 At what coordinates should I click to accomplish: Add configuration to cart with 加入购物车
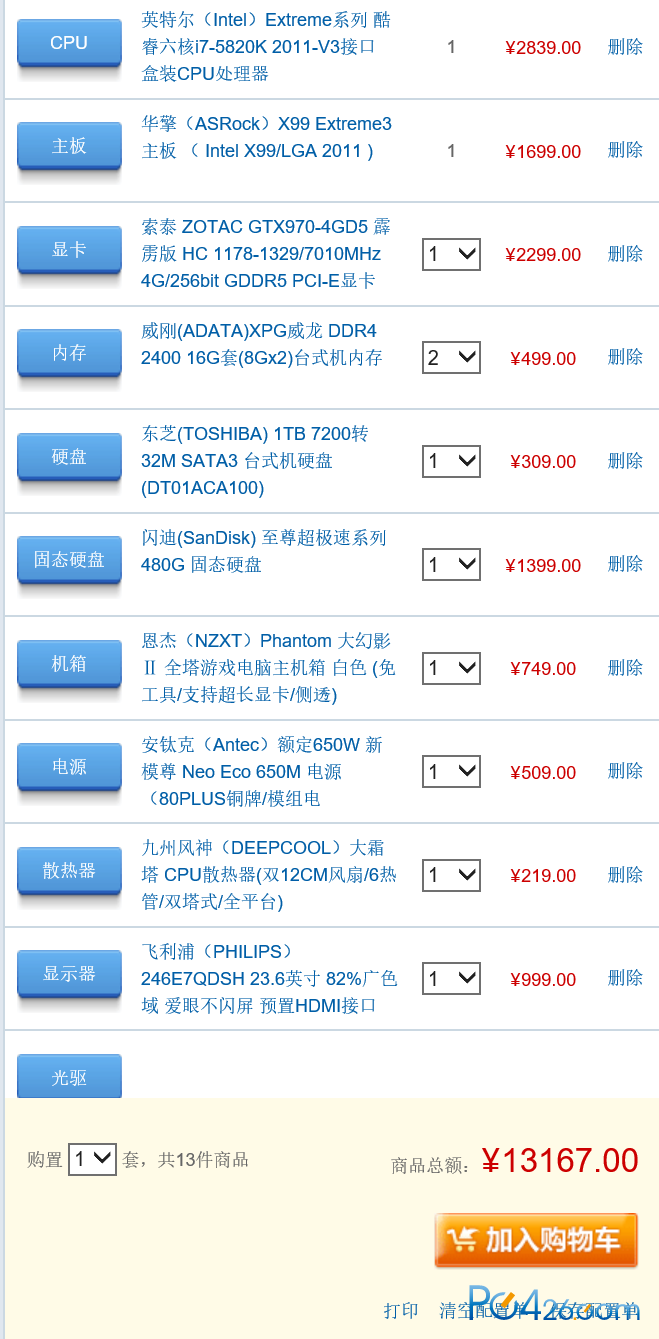[536, 1240]
